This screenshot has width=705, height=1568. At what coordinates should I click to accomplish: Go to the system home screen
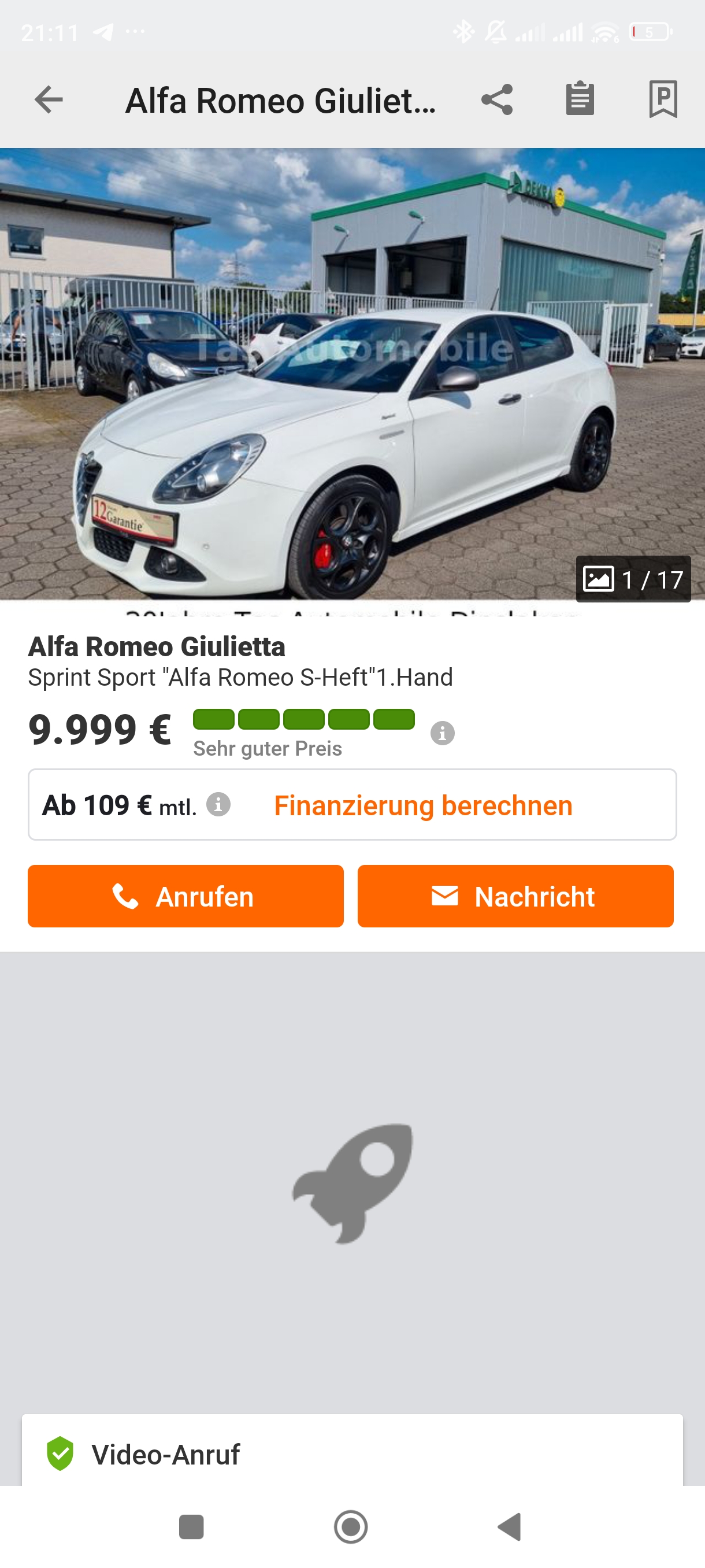coord(351,1526)
